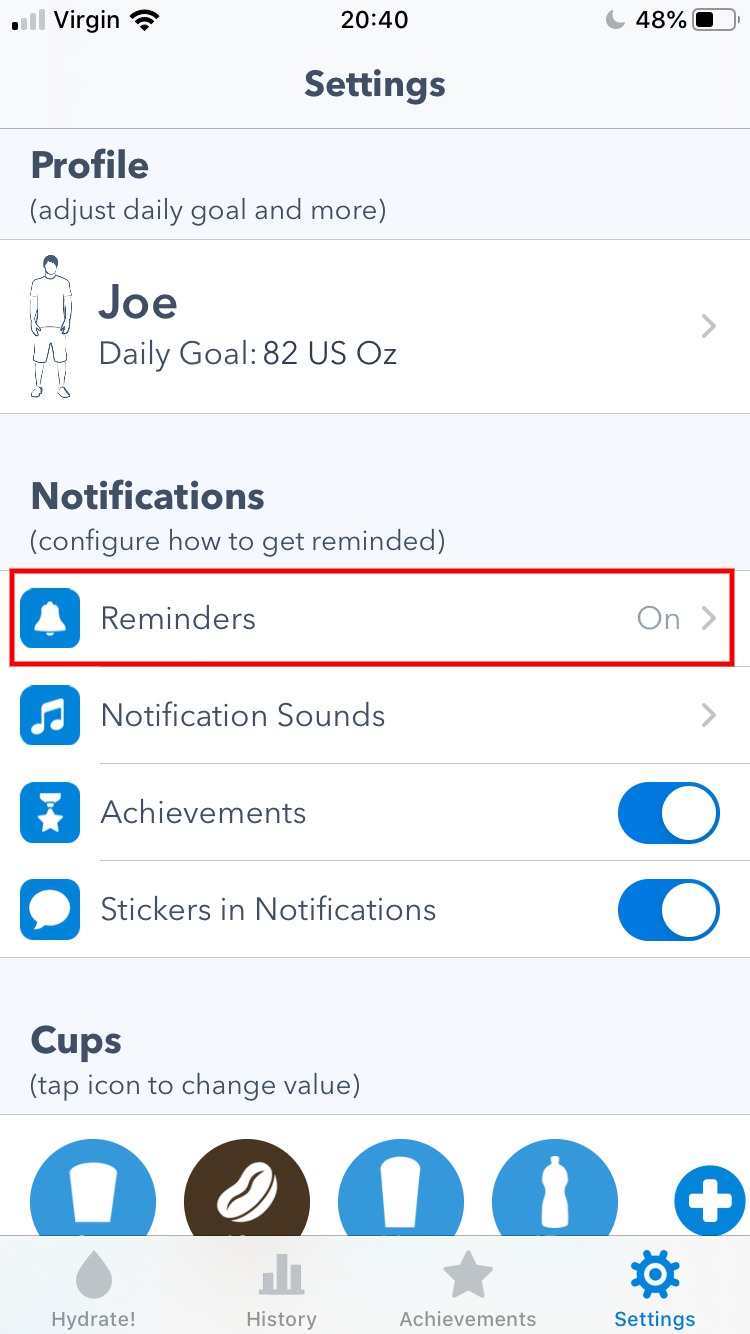Disable the Achievements notifications switch

[668, 813]
